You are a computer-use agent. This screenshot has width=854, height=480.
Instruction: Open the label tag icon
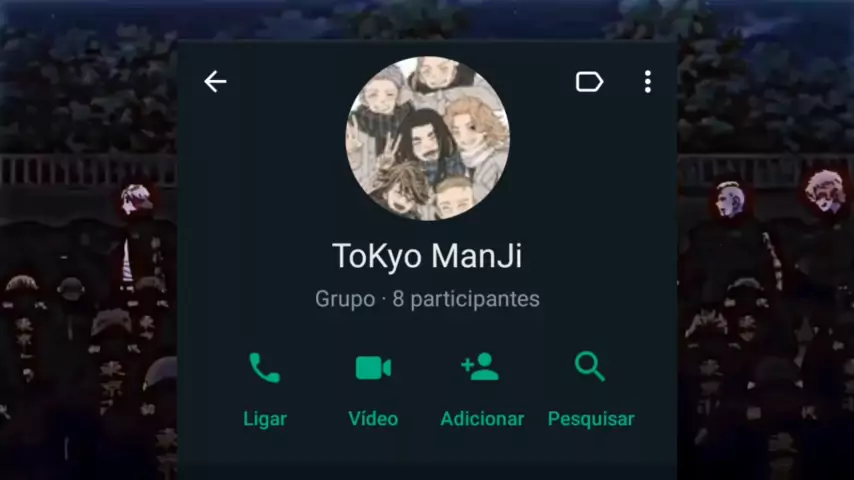[589, 82]
